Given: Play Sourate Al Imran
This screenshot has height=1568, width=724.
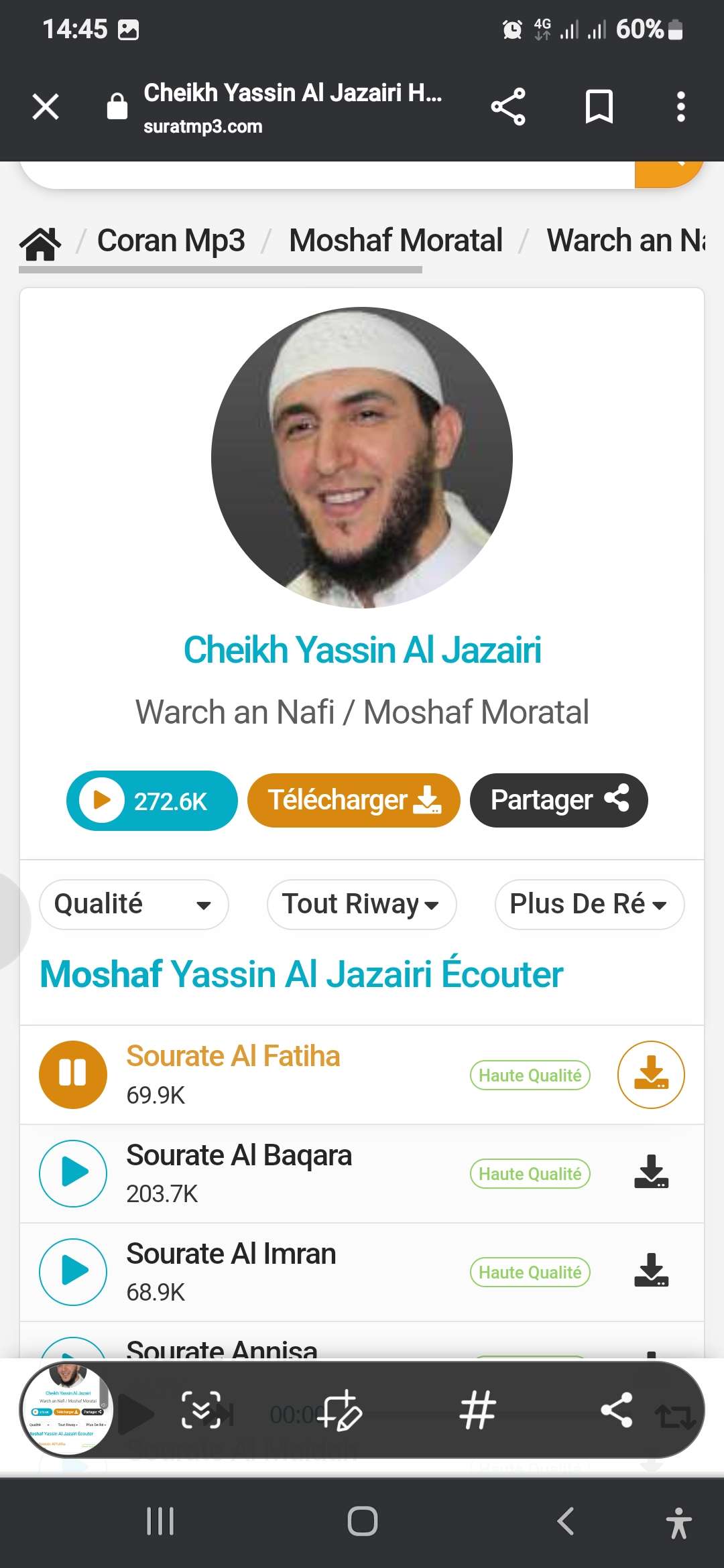Looking at the screenshot, I should 73,1272.
